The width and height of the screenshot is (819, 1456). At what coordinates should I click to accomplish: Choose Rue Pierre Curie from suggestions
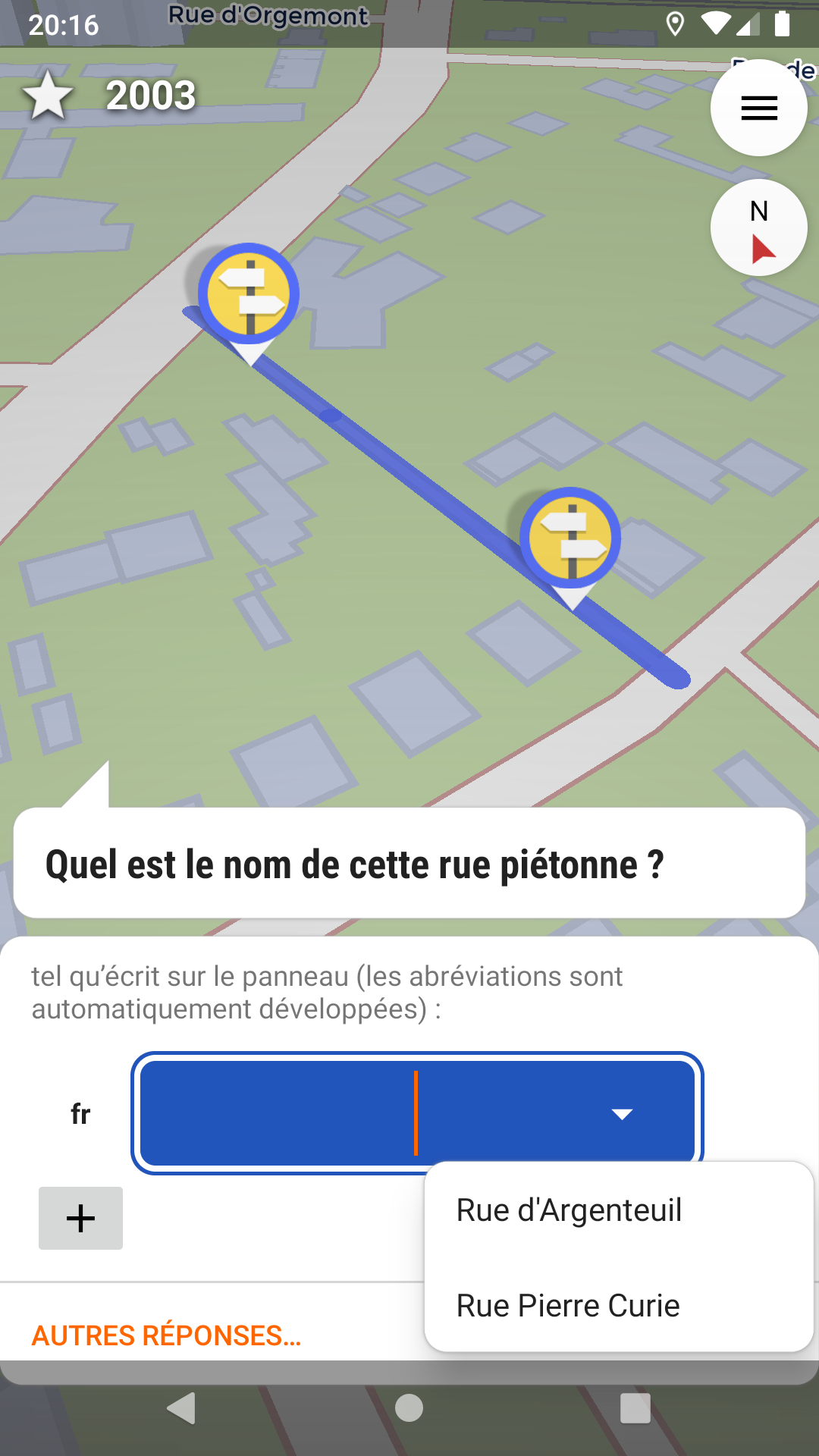pos(568,1306)
